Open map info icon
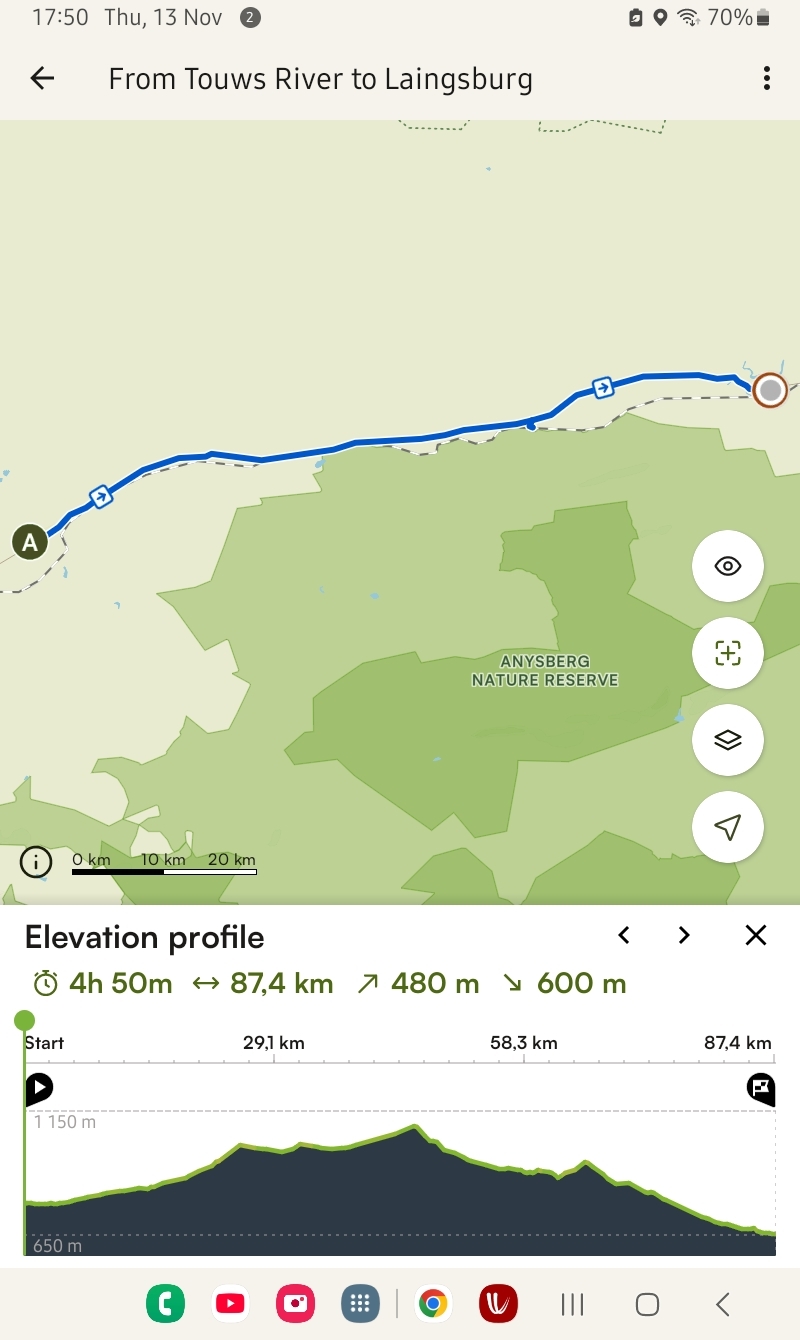800x1340 pixels. 36,861
